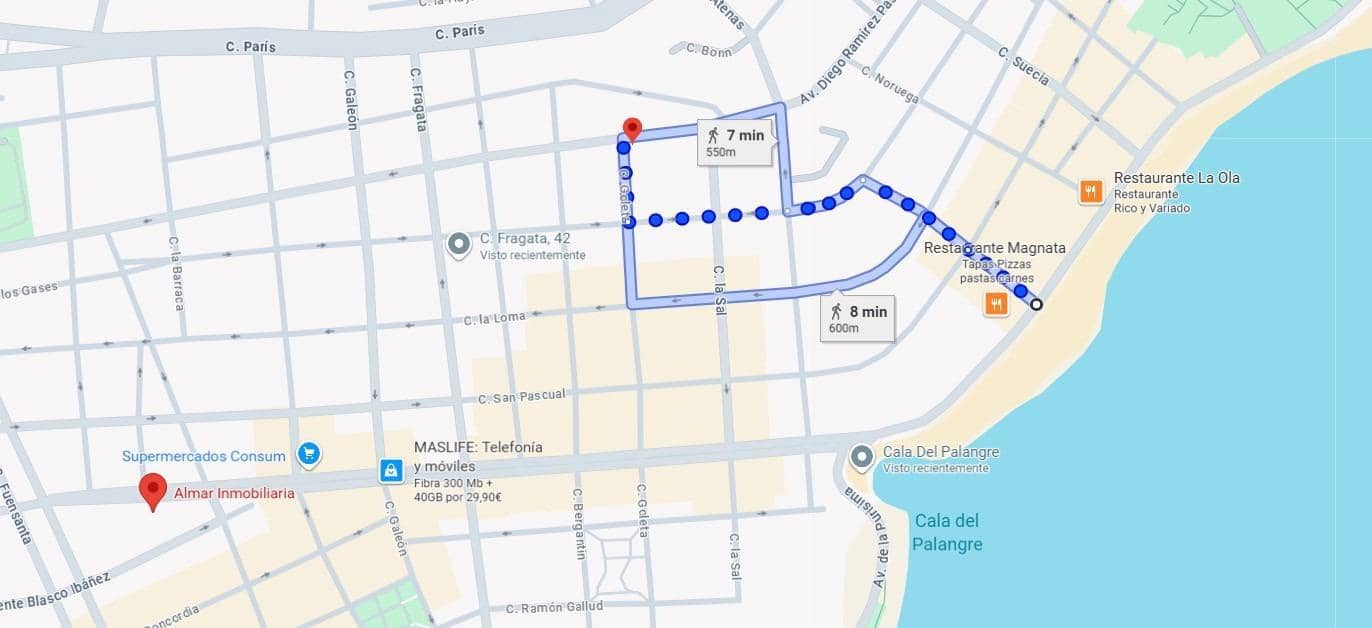
Task: Tap the route's starting point circle
Action: 1036,304
